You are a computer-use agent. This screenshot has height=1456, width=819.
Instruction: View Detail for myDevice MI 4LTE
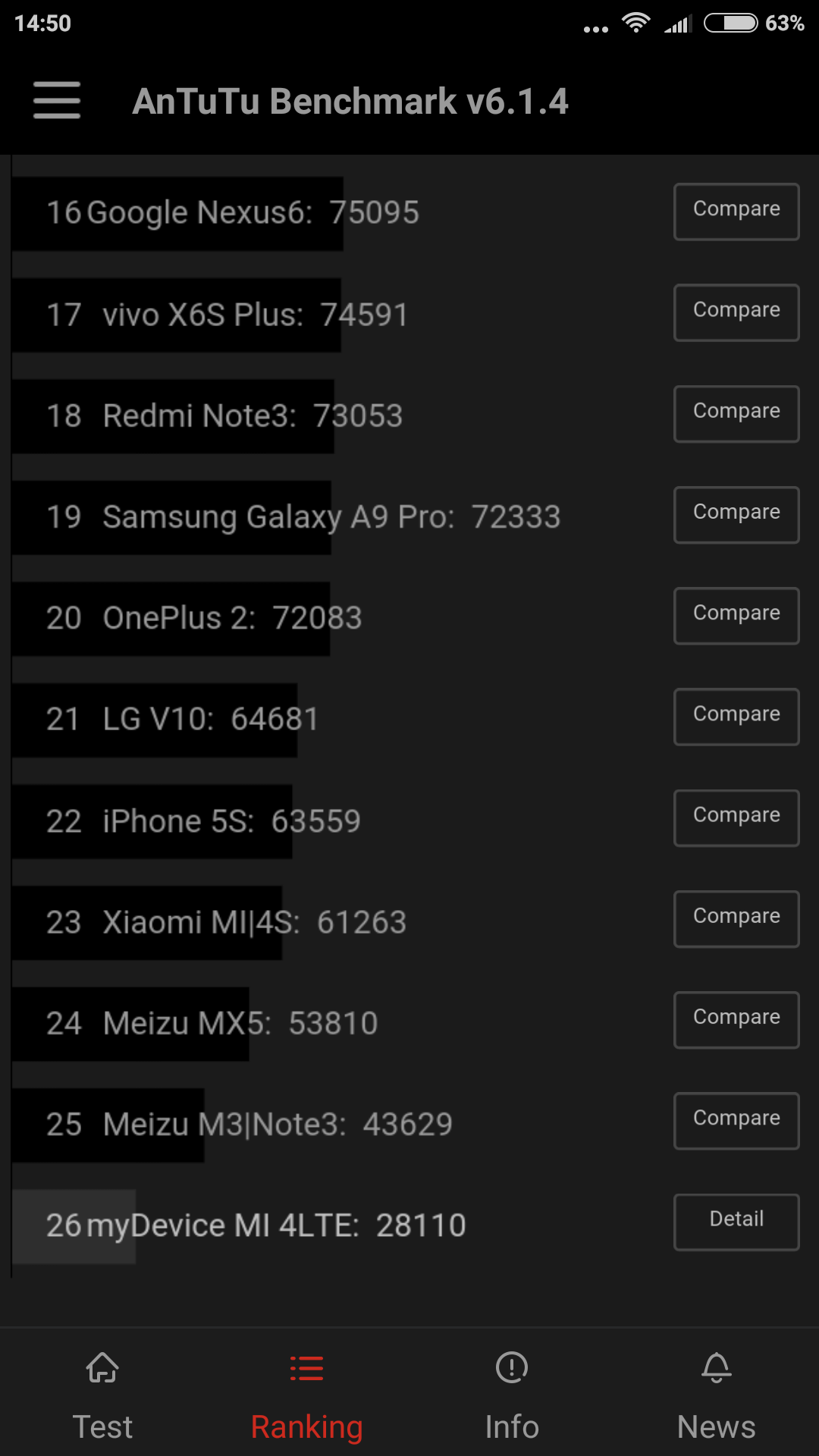(x=736, y=1222)
